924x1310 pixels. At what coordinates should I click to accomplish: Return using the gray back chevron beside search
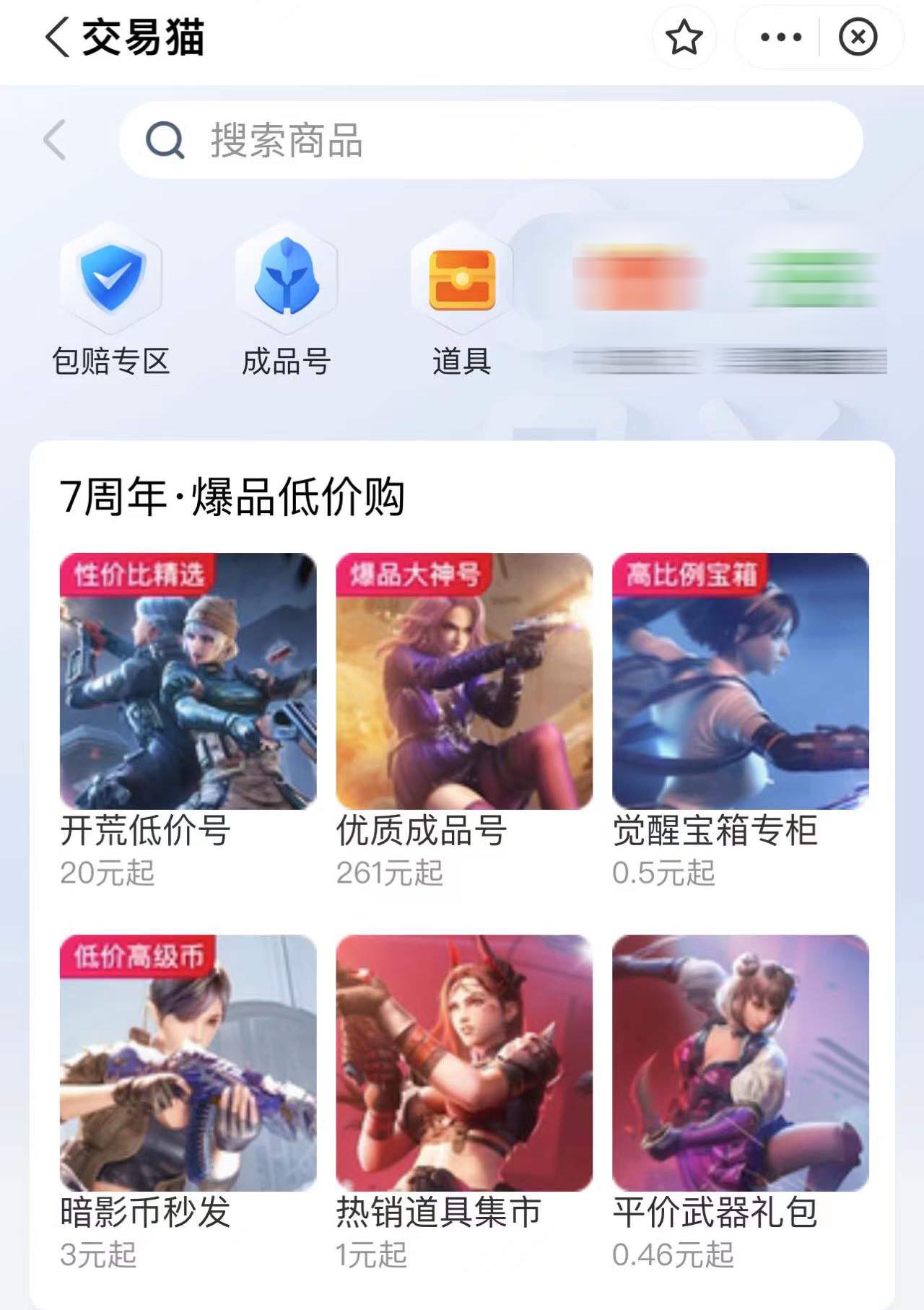click(56, 140)
